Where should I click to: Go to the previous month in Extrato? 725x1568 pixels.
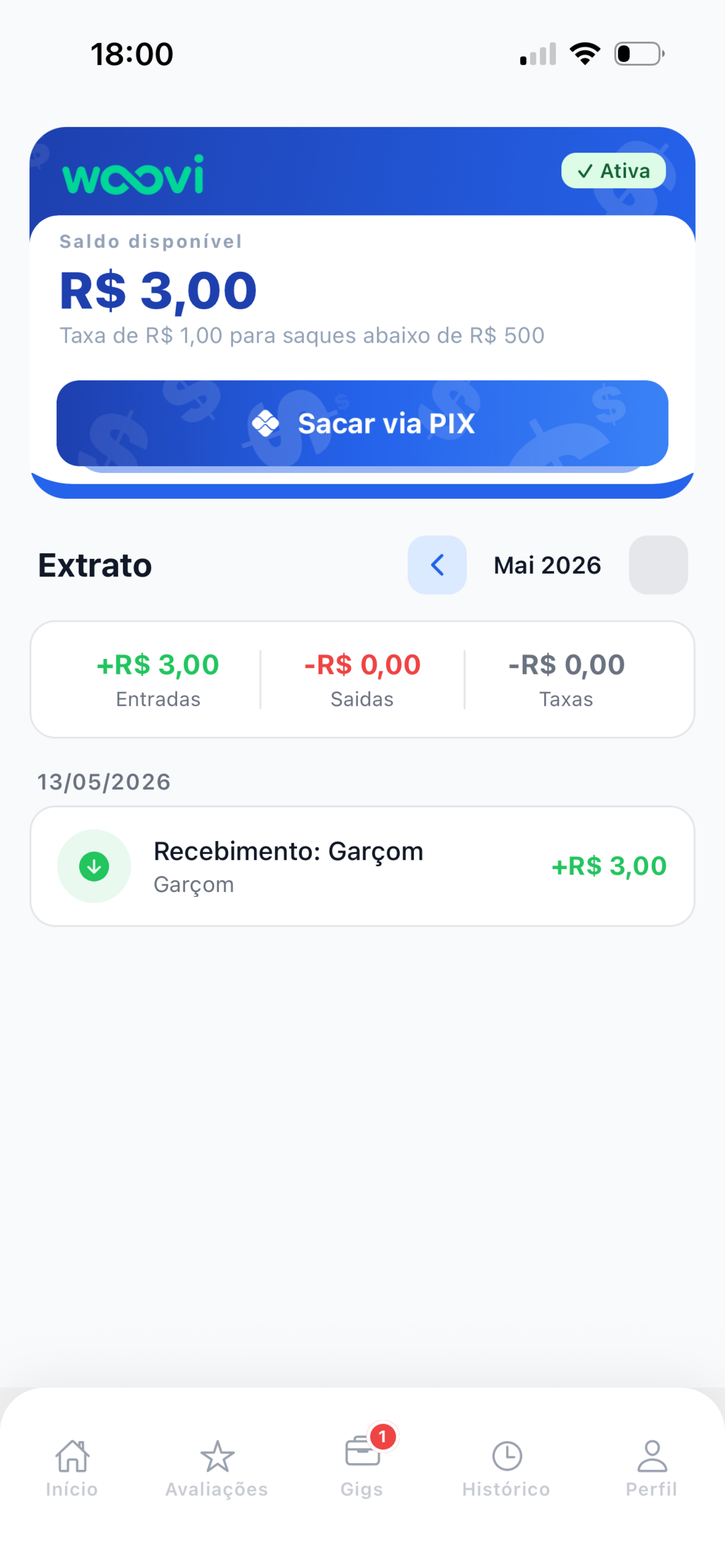coord(437,565)
